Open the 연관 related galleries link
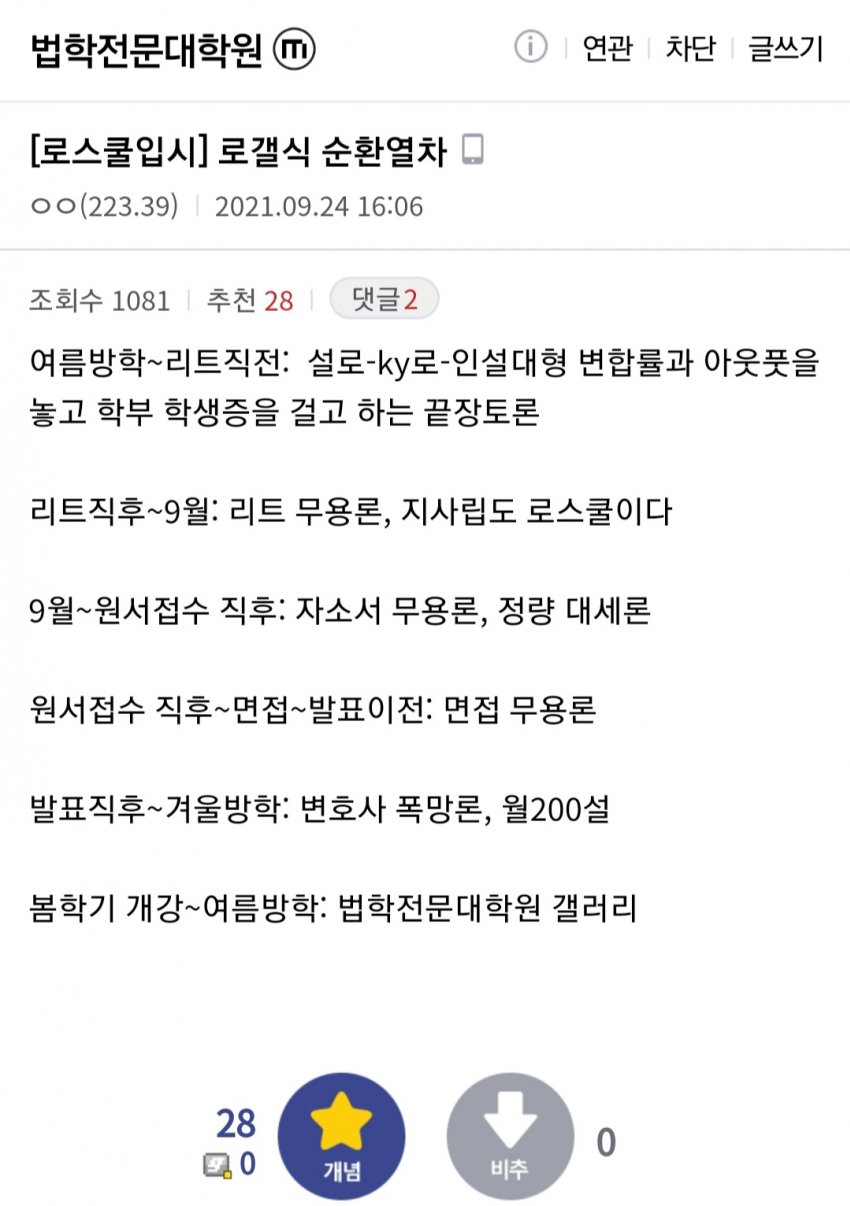850x1206 pixels. (x=607, y=49)
